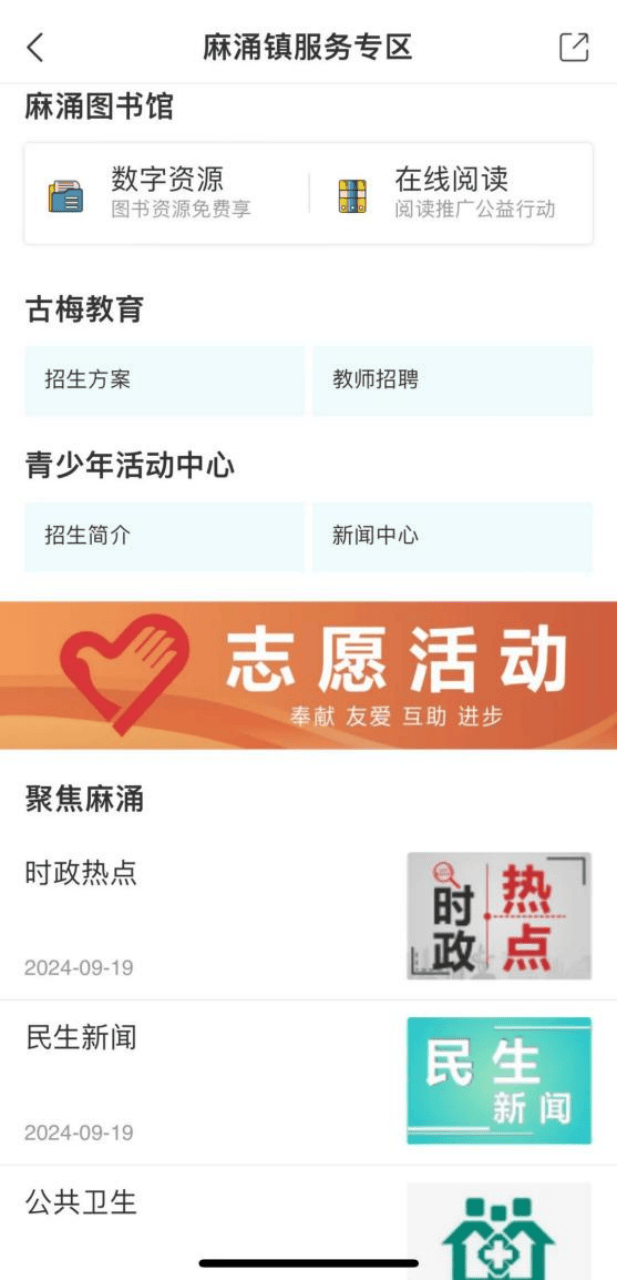Open the 志愿活动 banner
Screen dimensions: 617x1280
point(308,674)
